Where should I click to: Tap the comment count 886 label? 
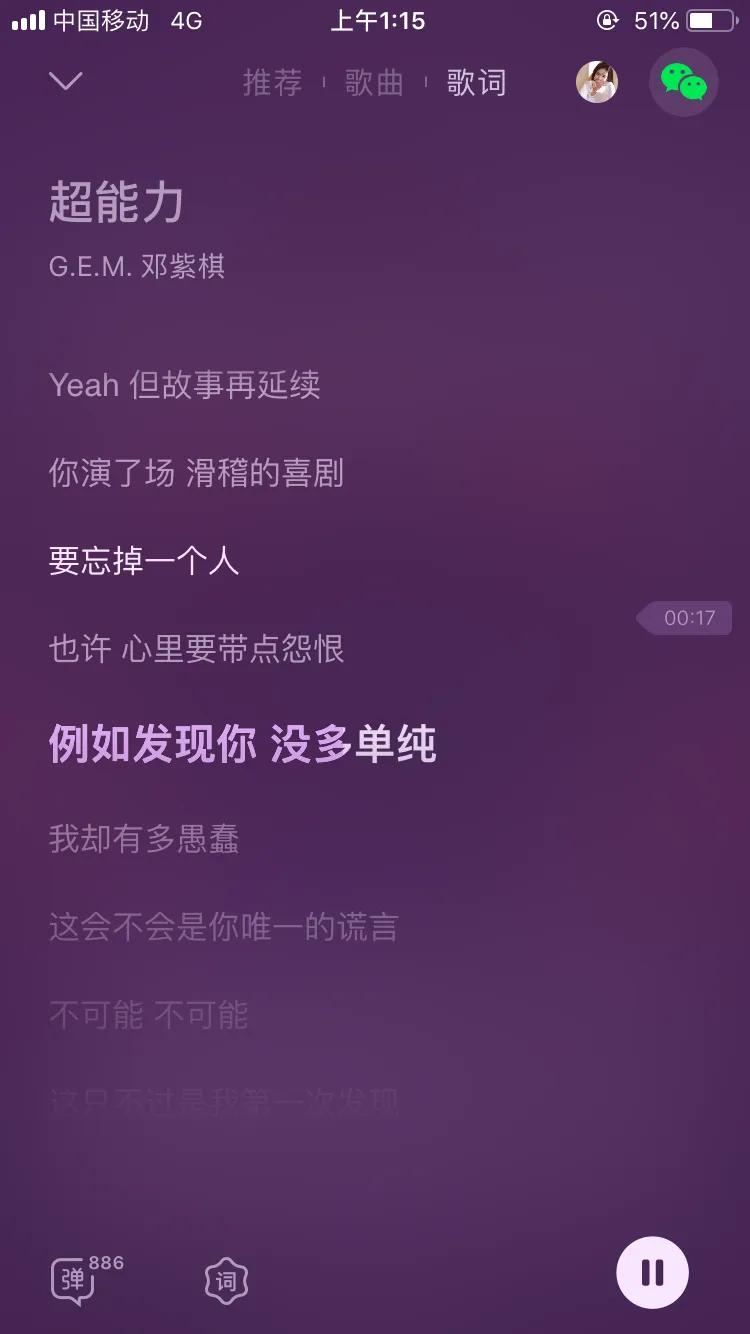(105, 1262)
